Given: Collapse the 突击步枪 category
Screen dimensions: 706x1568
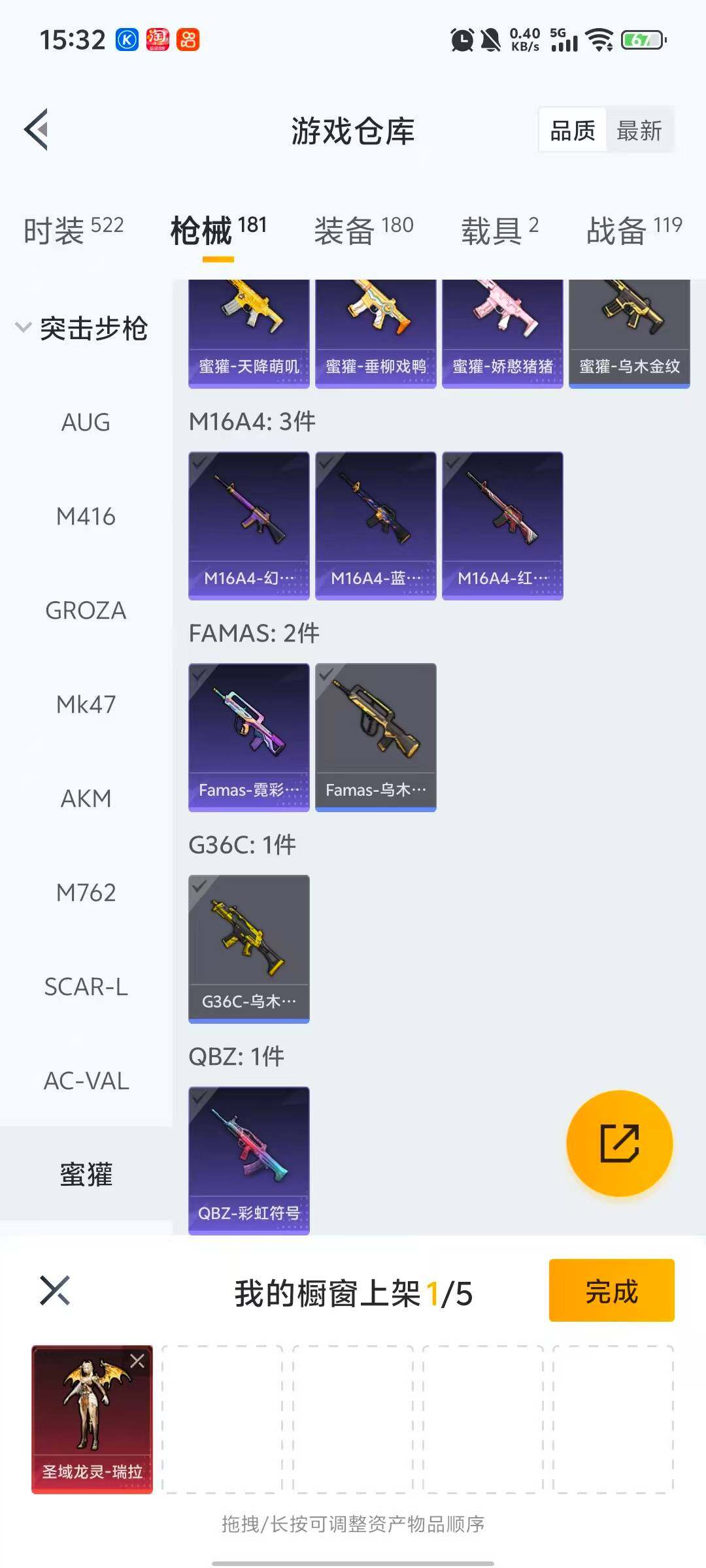Looking at the screenshot, I should tap(82, 328).
